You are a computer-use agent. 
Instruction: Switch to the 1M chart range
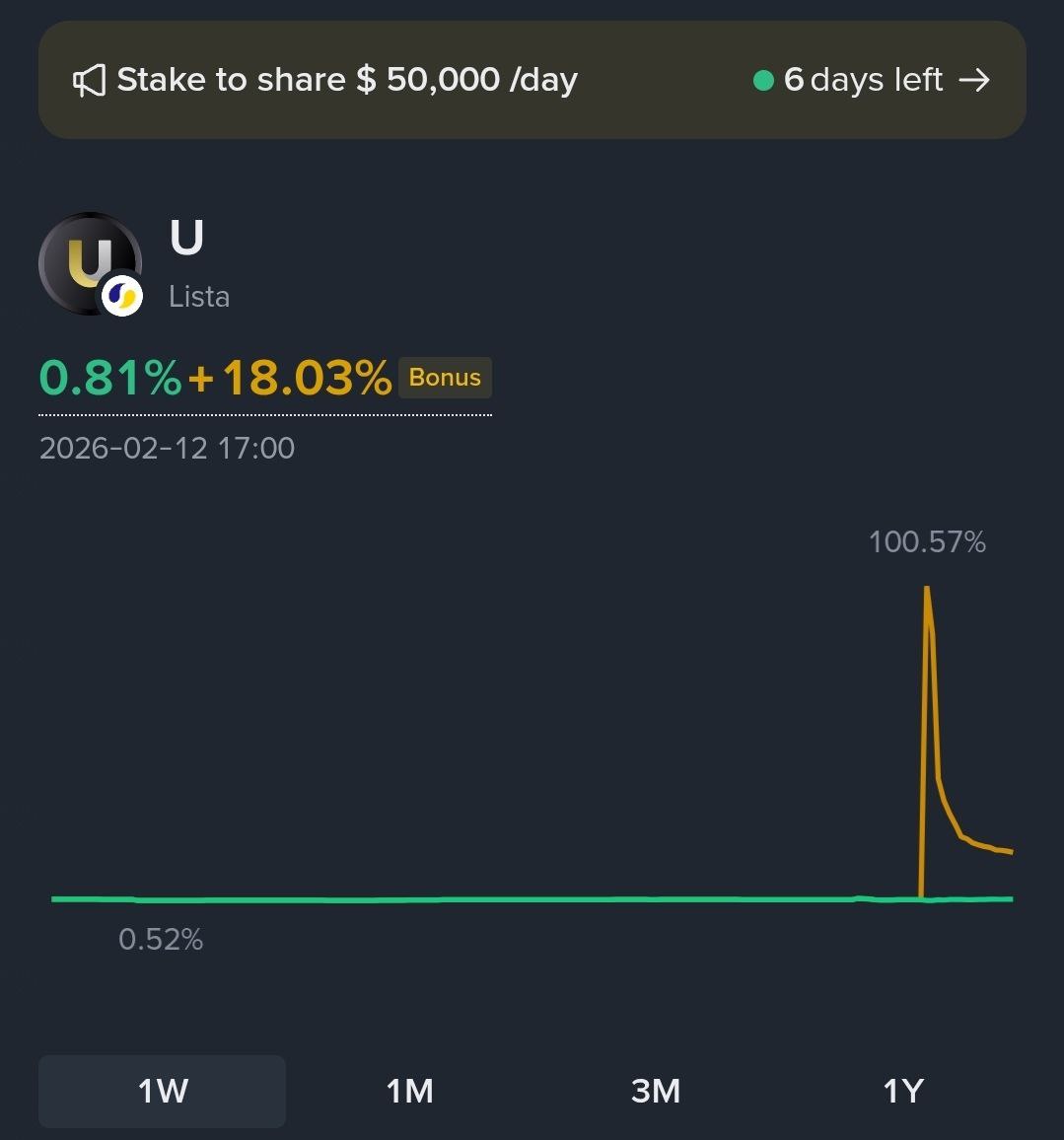tap(409, 1091)
